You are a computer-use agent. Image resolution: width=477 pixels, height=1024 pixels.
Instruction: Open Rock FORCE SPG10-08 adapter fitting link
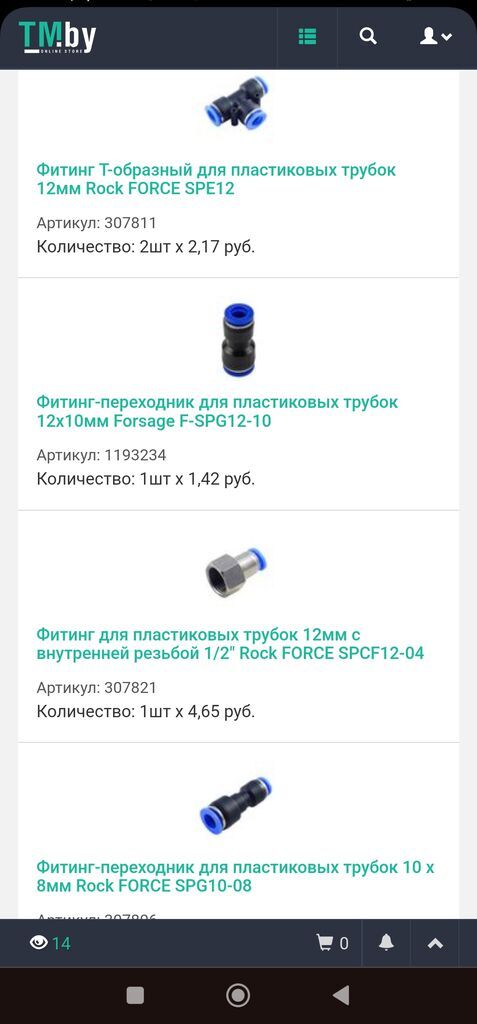click(235, 876)
